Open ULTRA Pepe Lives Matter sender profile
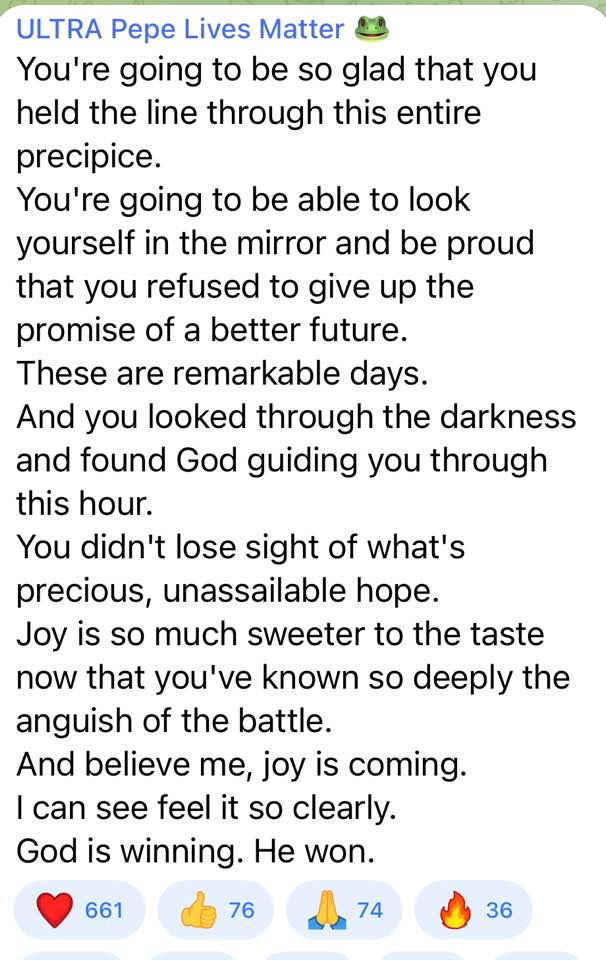This screenshot has height=960, width=606. pyautogui.click(x=180, y=30)
